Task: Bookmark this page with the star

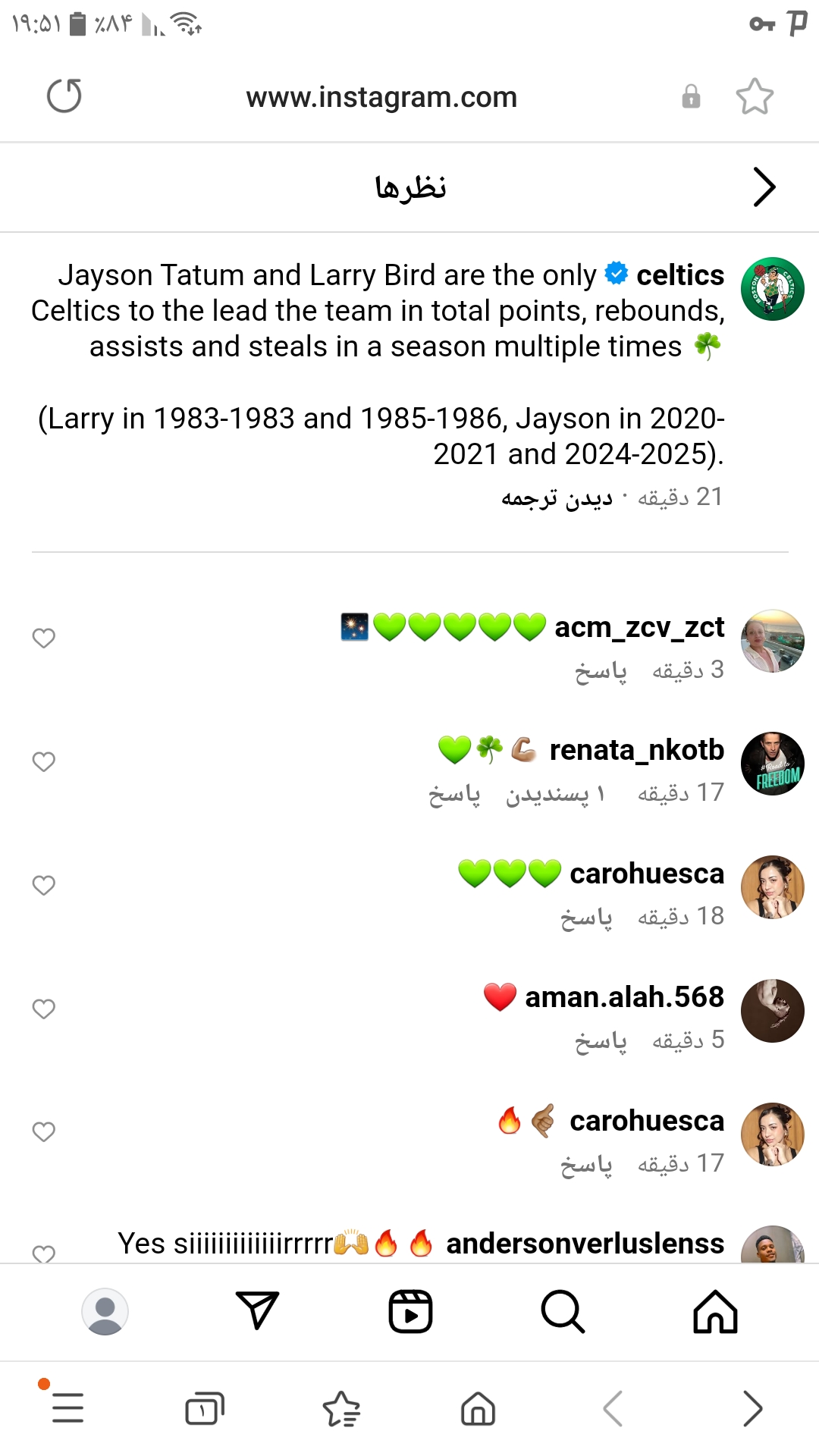Action: pyautogui.click(x=755, y=96)
